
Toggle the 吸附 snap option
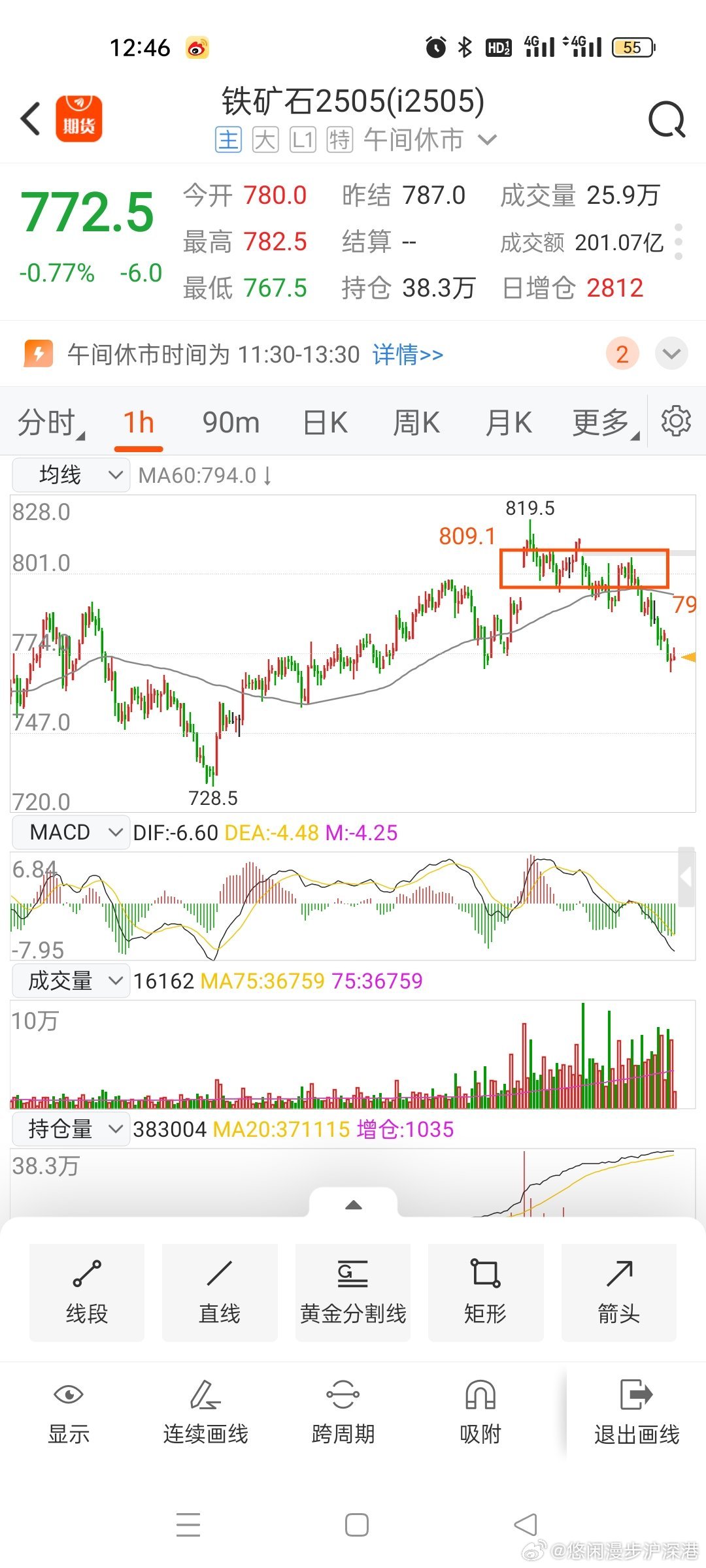(480, 1413)
